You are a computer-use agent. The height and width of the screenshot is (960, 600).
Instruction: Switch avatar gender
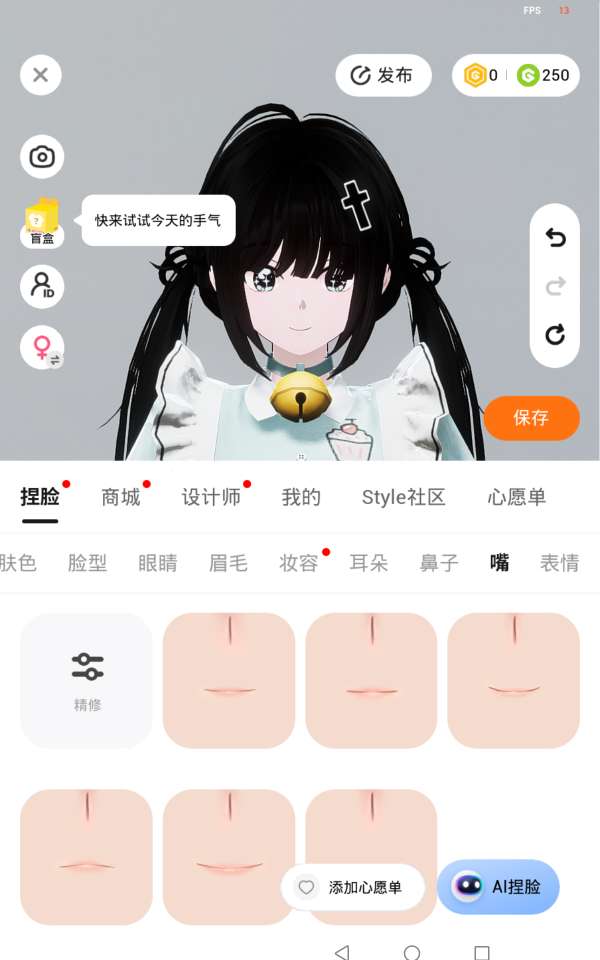pyautogui.click(x=42, y=348)
